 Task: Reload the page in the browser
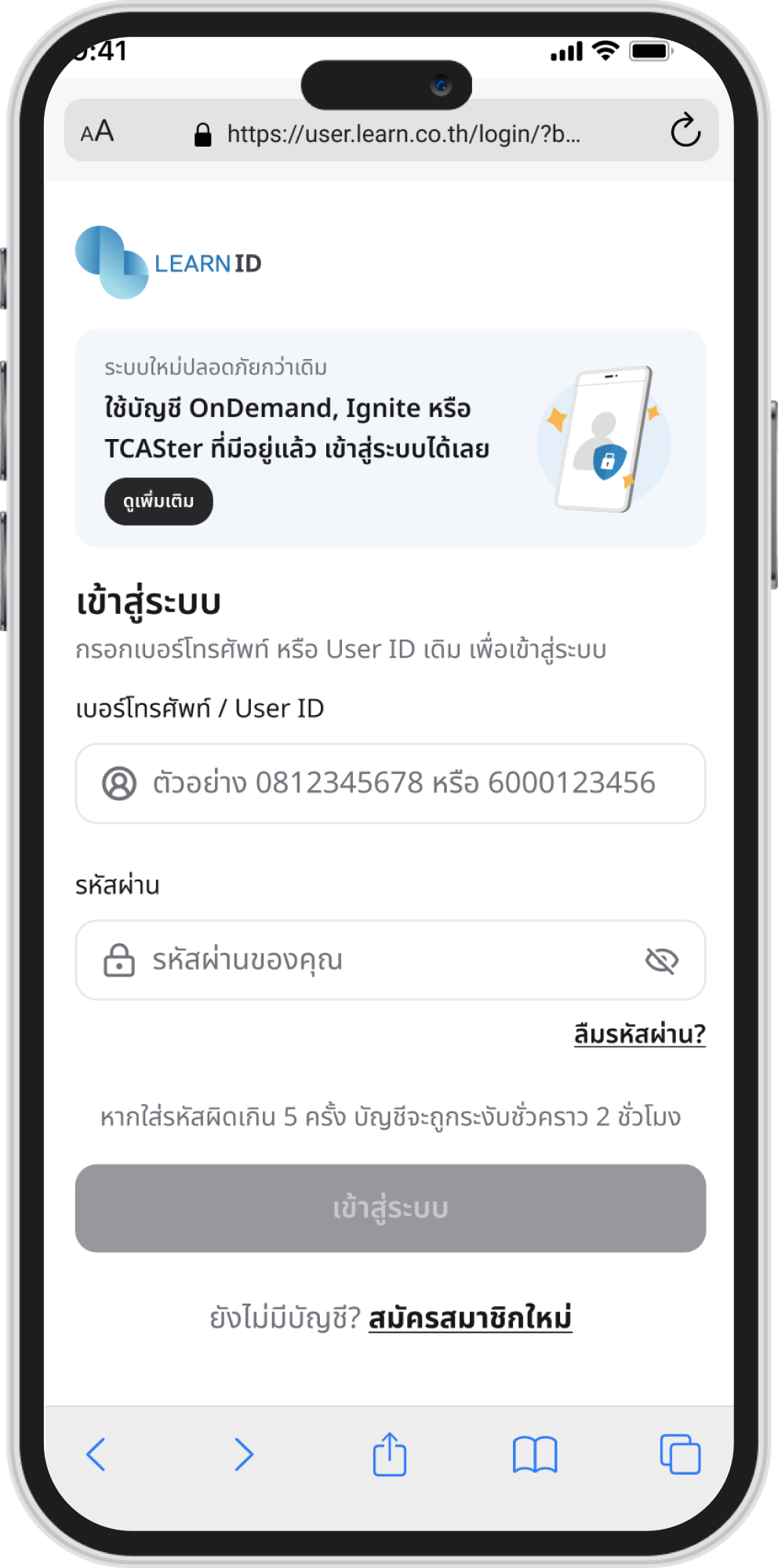click(x=685, y=131)
